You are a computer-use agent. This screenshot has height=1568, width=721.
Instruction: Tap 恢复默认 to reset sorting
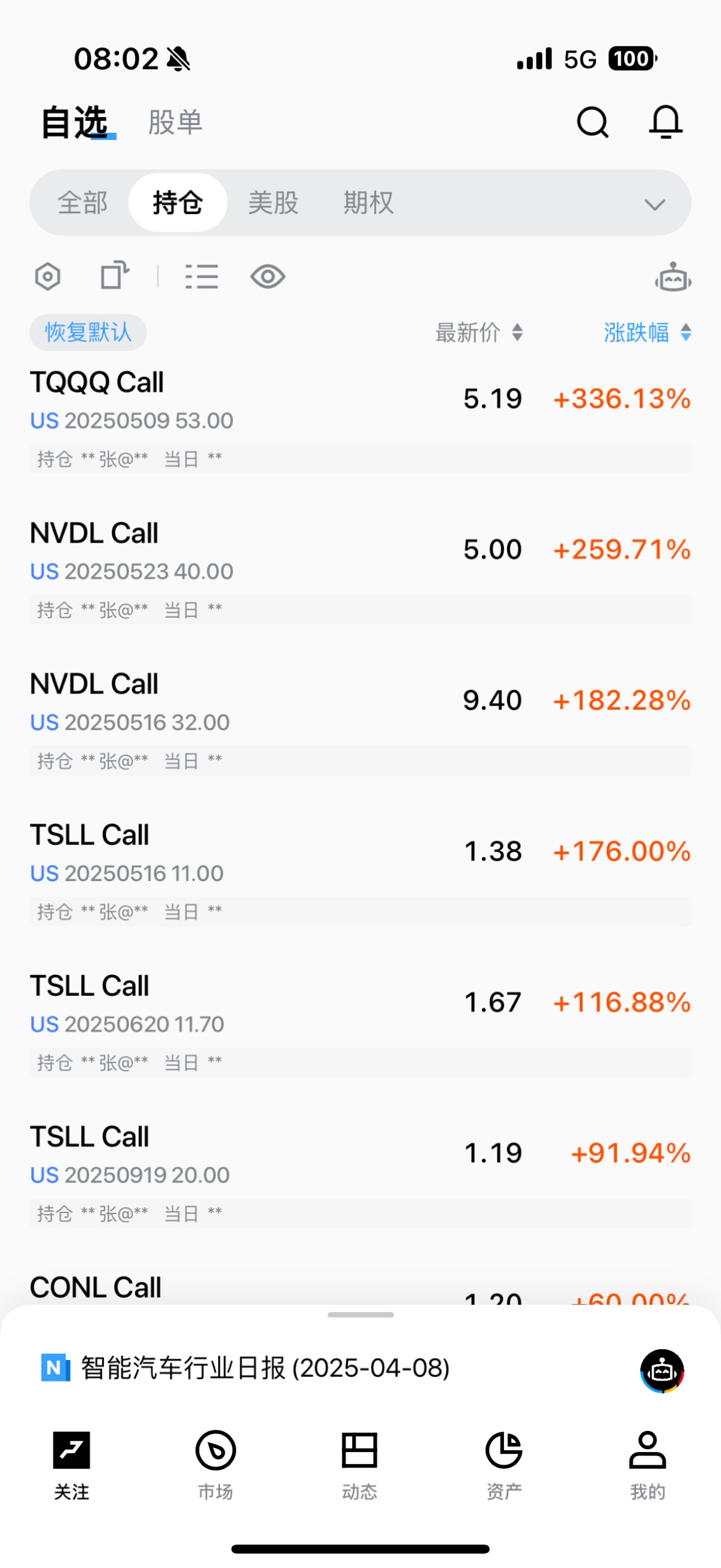tap(88, 332)
